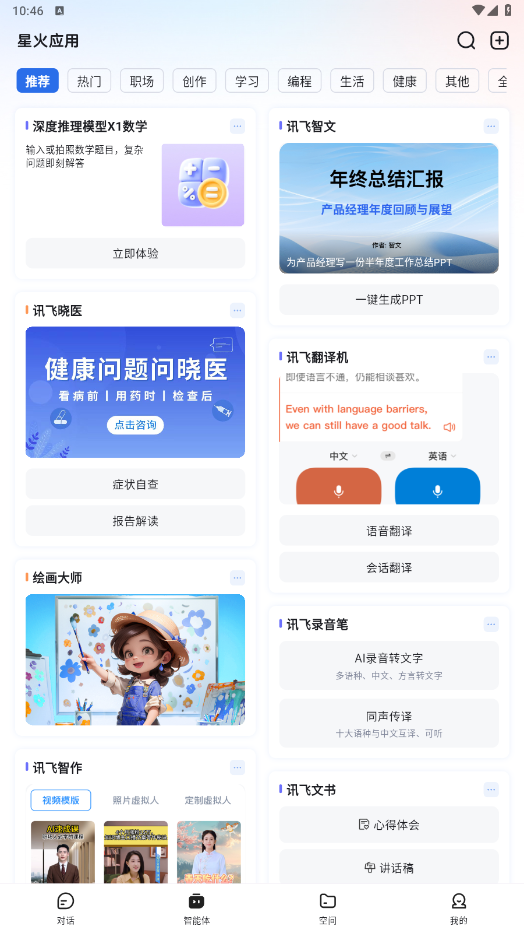524x933 pixels.
Task: Start 语音翻译 in 讯飞翻译机
Action: (389, 530)
